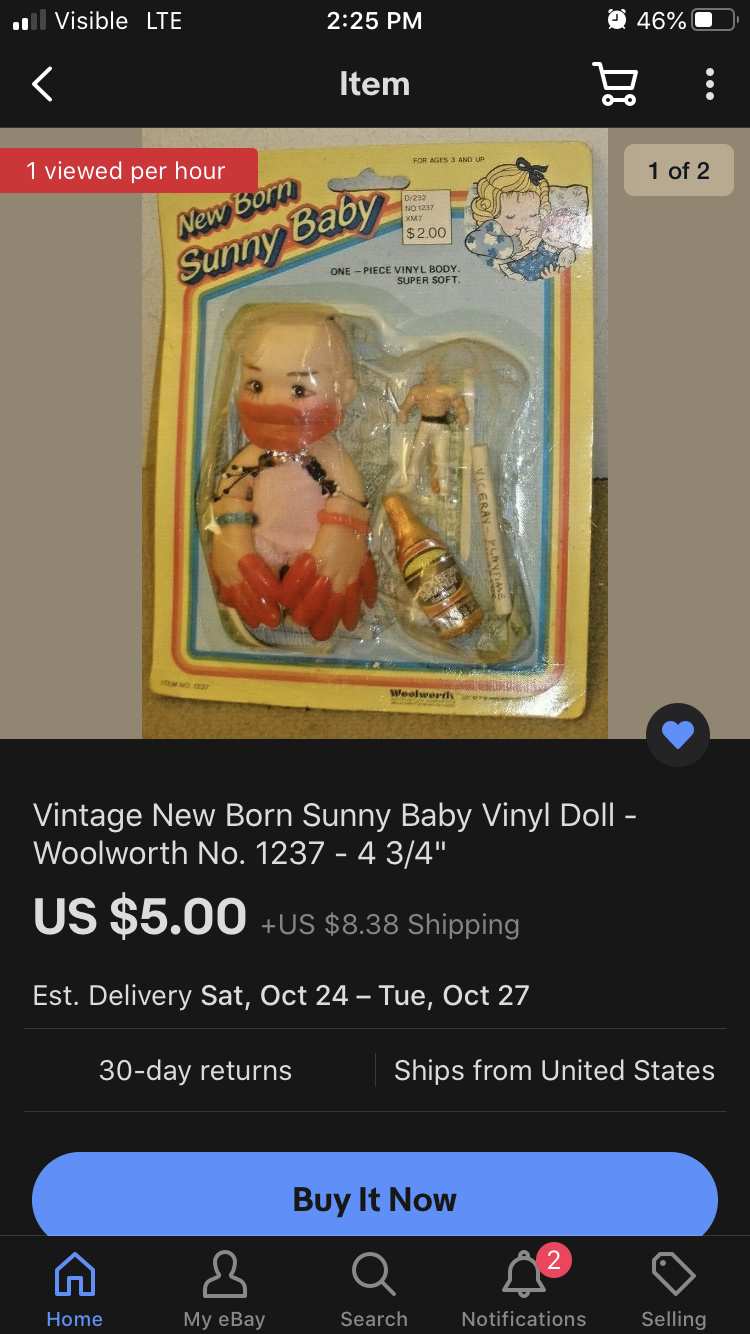
Task: Open the My eBay tab
Action: (224, 1290)
